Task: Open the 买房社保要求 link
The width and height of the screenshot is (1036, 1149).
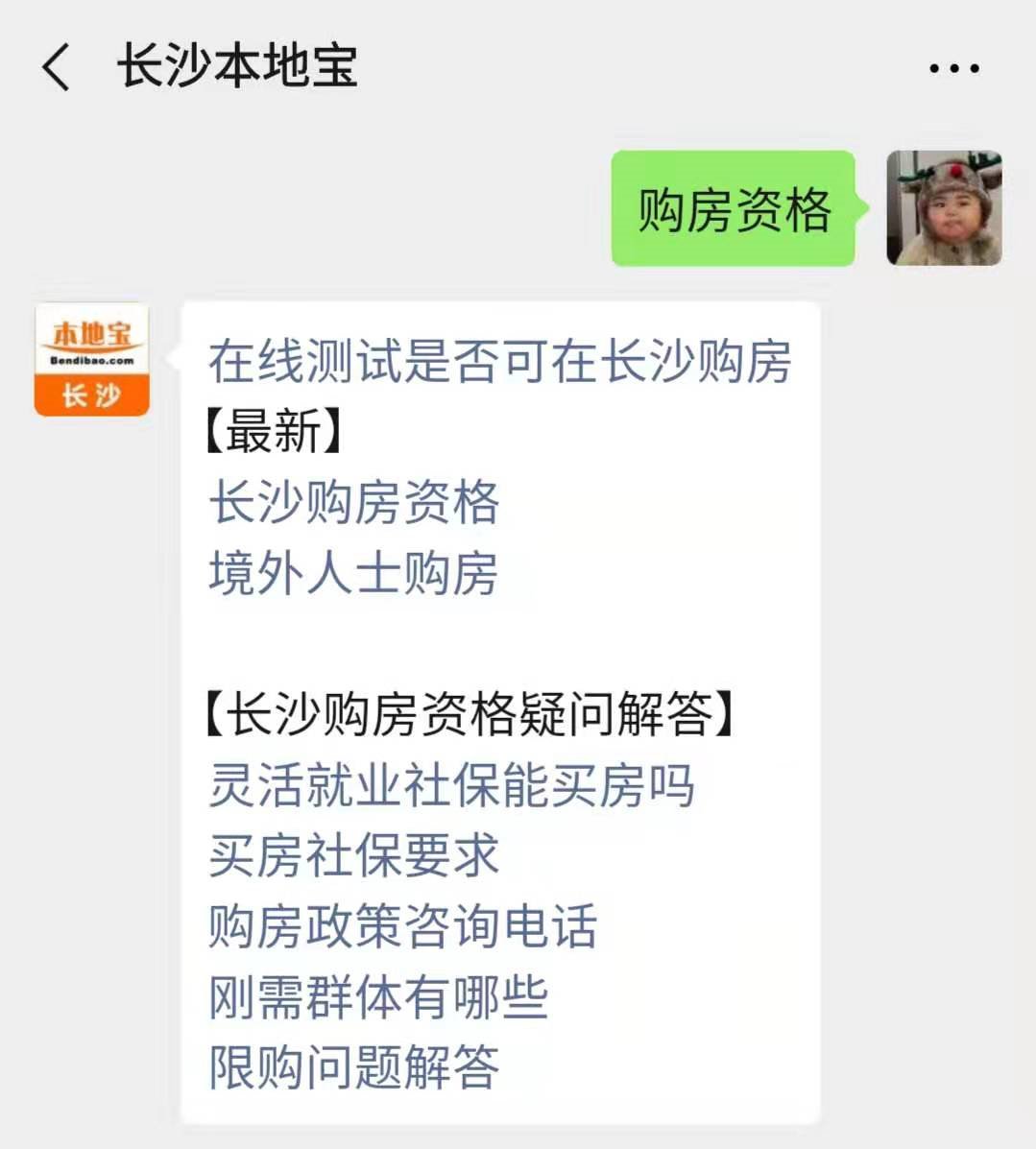Action: pyautogui.click(x=353, y=855)
